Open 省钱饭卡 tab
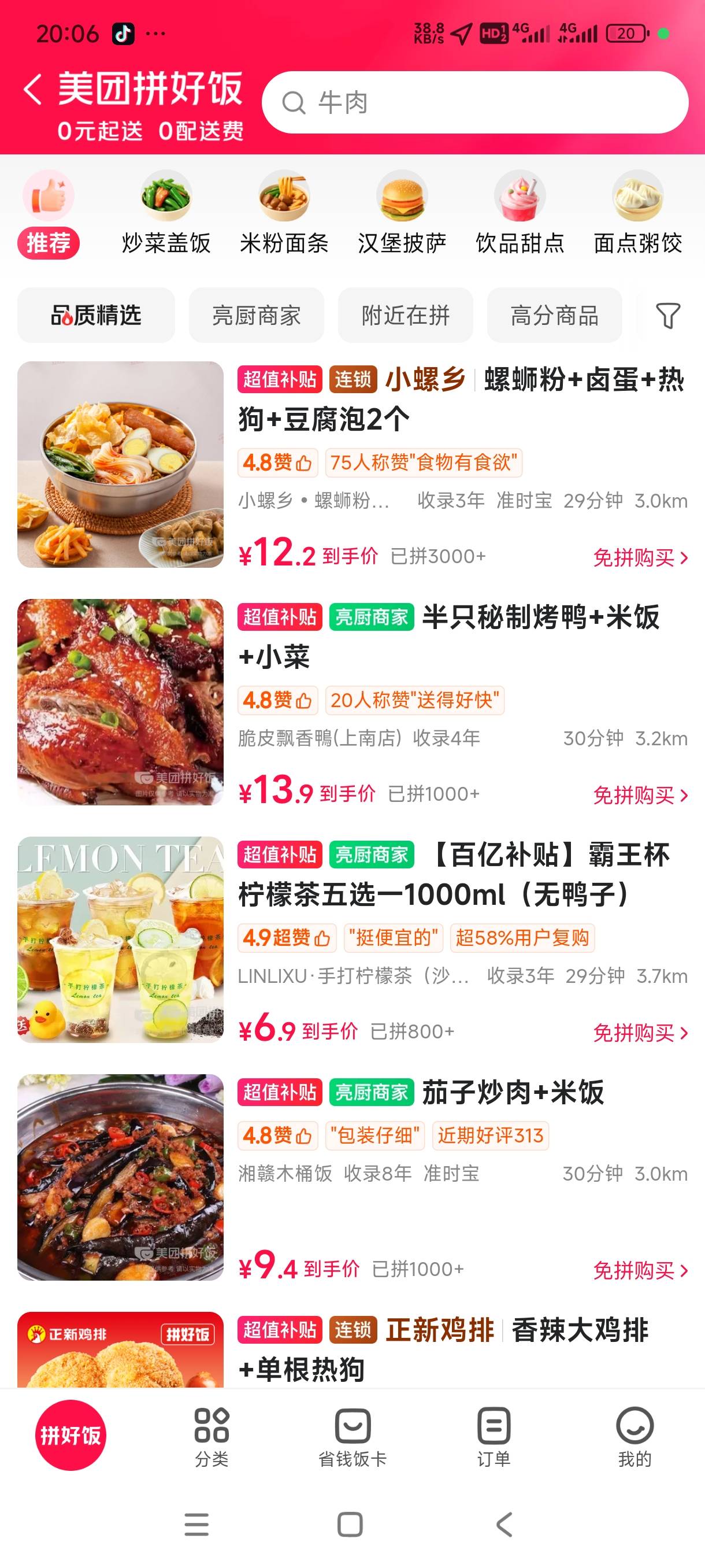 point(353,1437)
